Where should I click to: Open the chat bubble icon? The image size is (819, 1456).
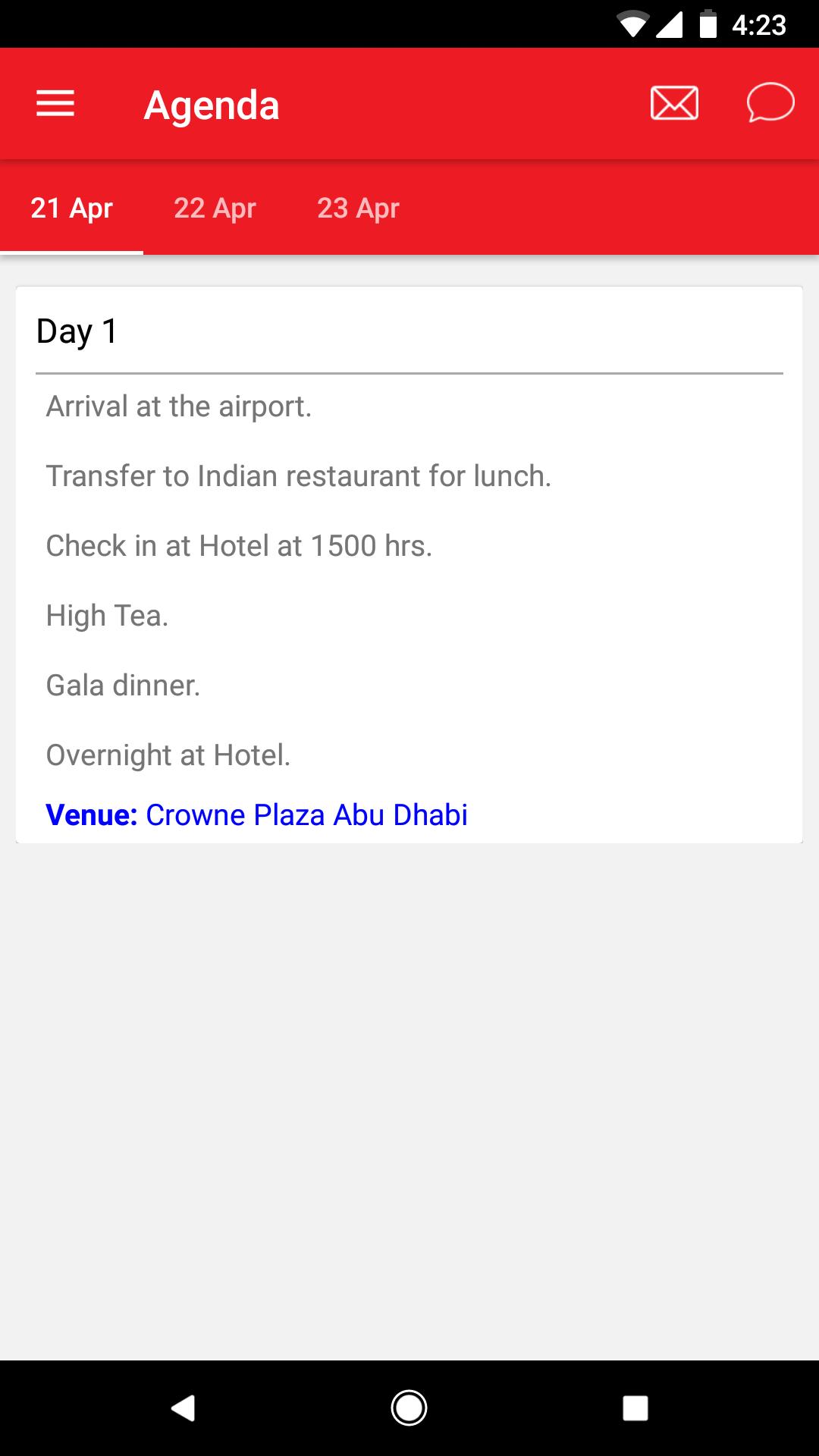click(770, 103)
